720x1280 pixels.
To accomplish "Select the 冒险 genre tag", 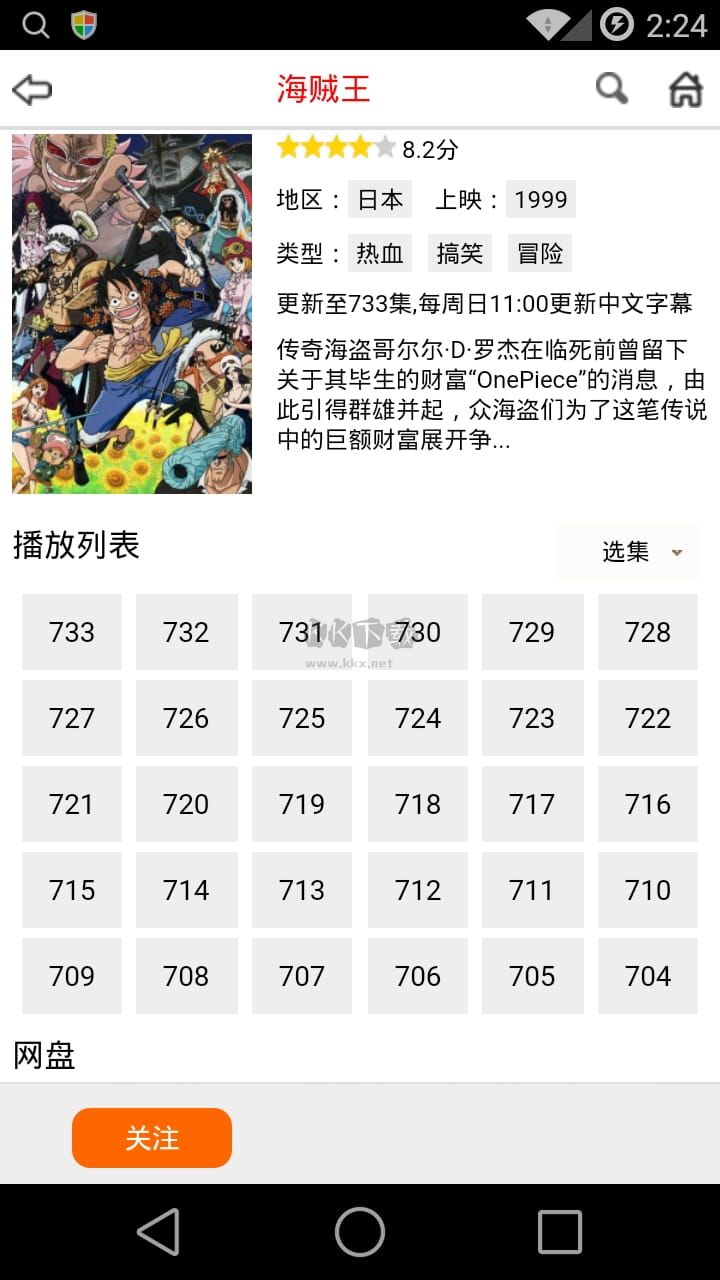I will [540, 254].
